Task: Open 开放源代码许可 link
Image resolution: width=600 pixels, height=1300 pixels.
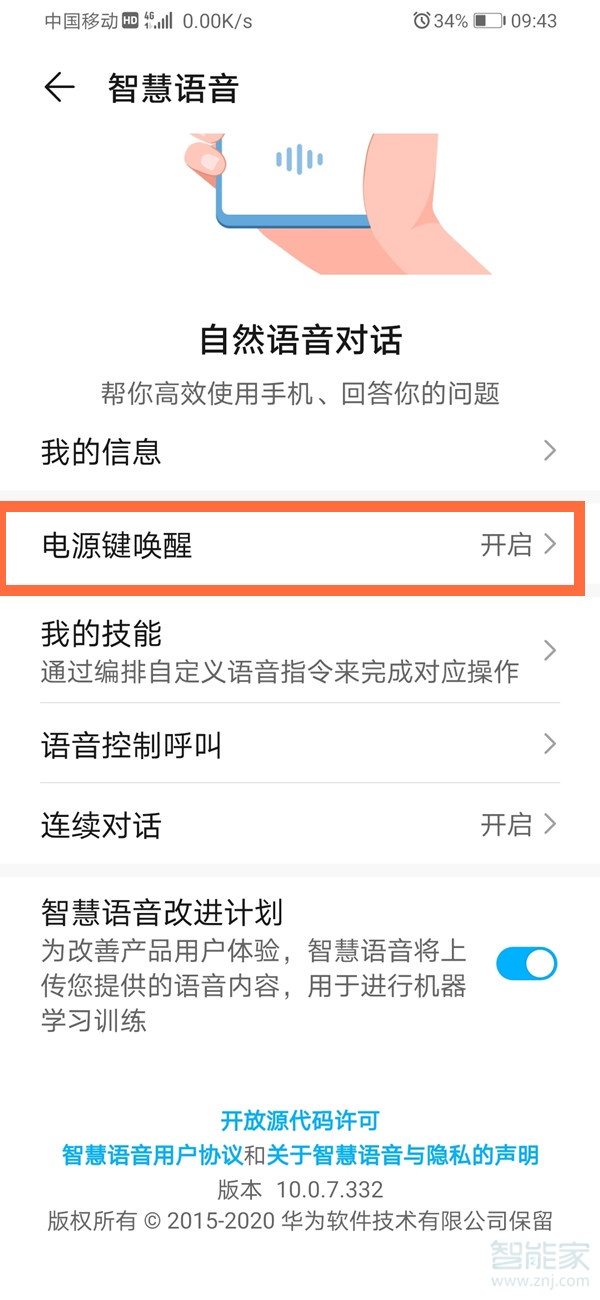Action: tap(300, 1121)
